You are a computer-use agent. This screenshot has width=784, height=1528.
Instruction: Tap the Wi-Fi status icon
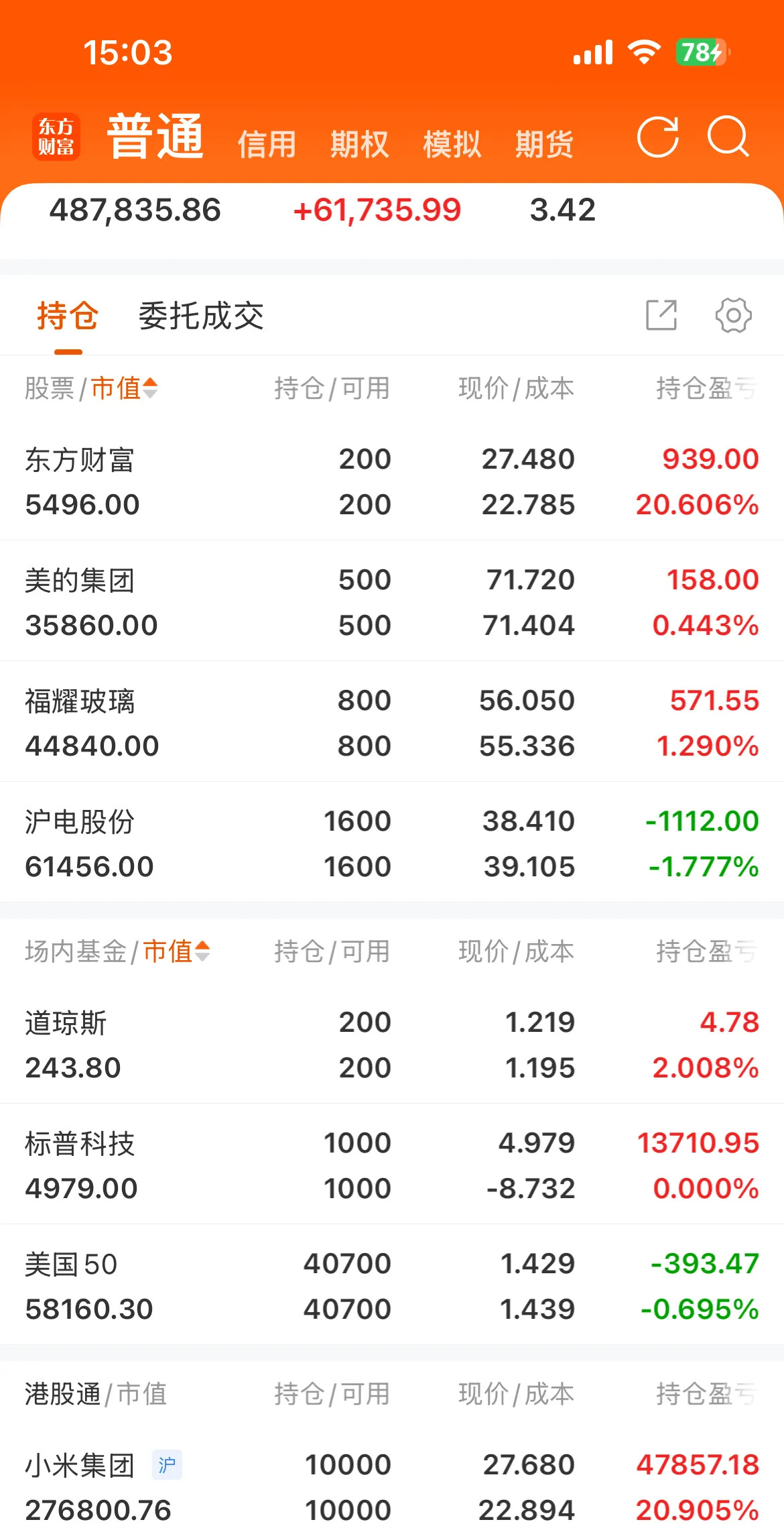(x=644, y=52)
